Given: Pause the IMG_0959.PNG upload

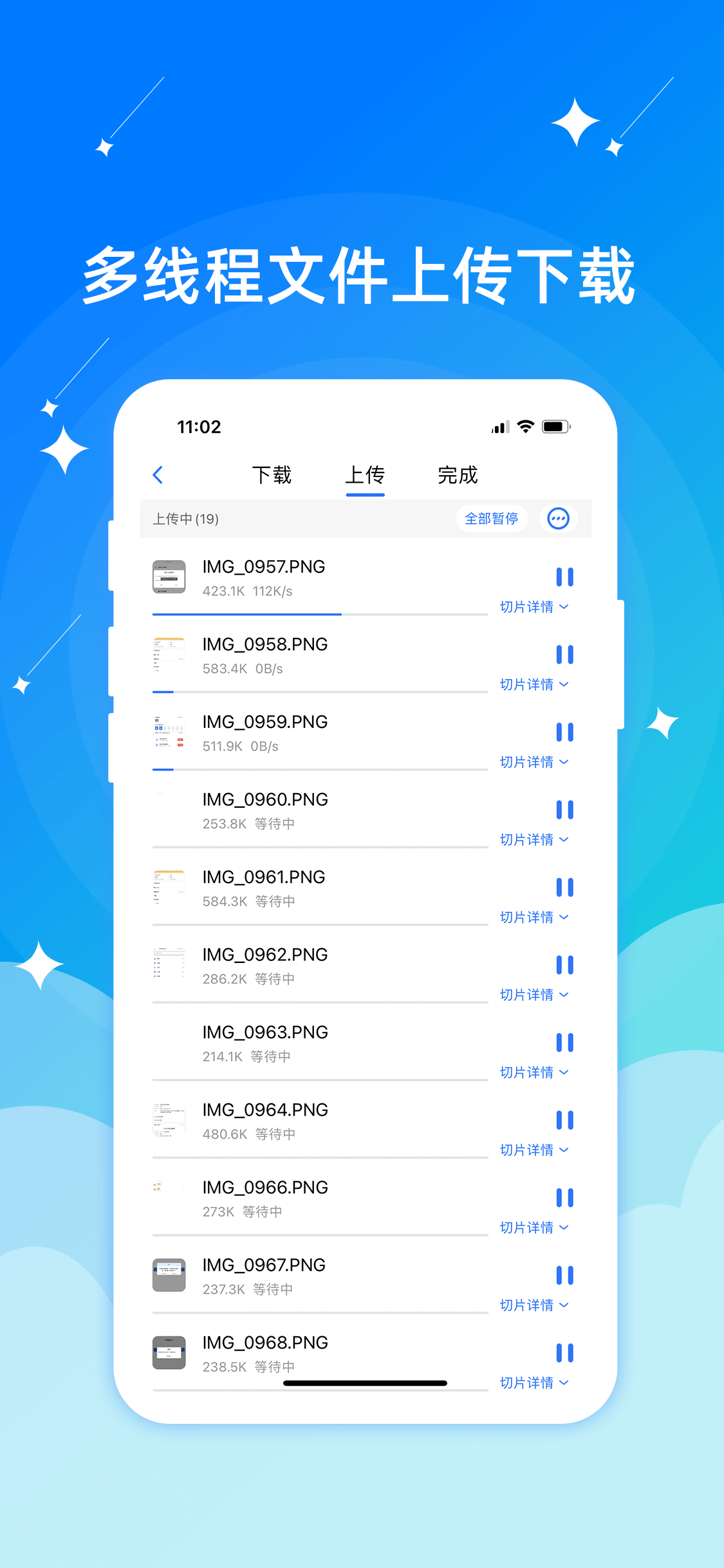Looking at the screenshot, I should click(x=565, y=732).
